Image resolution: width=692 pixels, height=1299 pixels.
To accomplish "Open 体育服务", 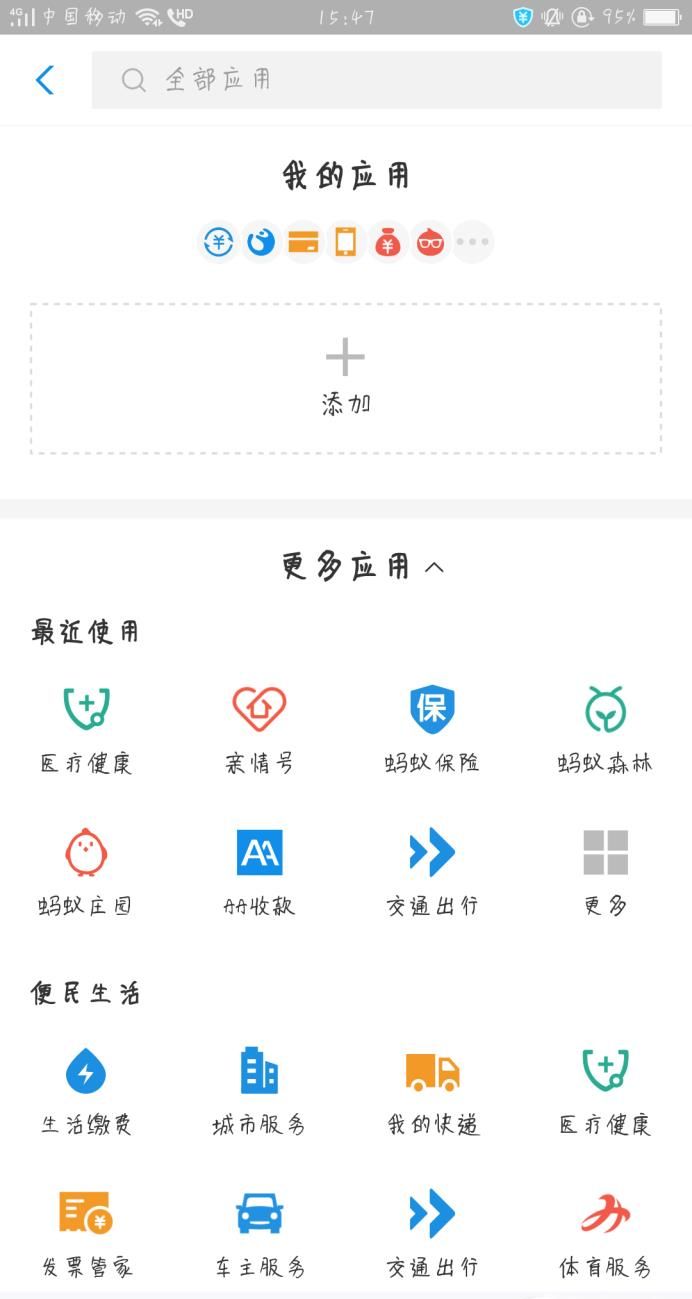I will 605,1235.
